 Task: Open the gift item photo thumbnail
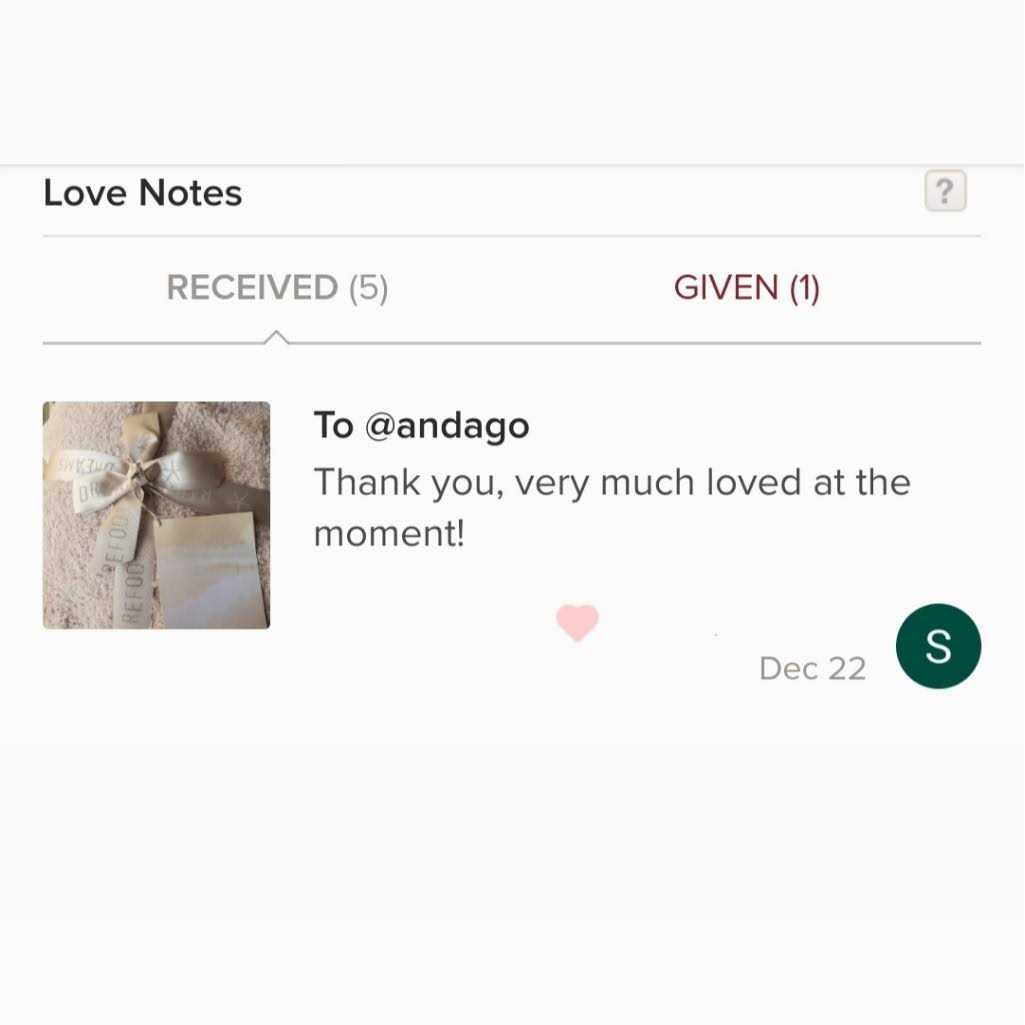[156, 515]
